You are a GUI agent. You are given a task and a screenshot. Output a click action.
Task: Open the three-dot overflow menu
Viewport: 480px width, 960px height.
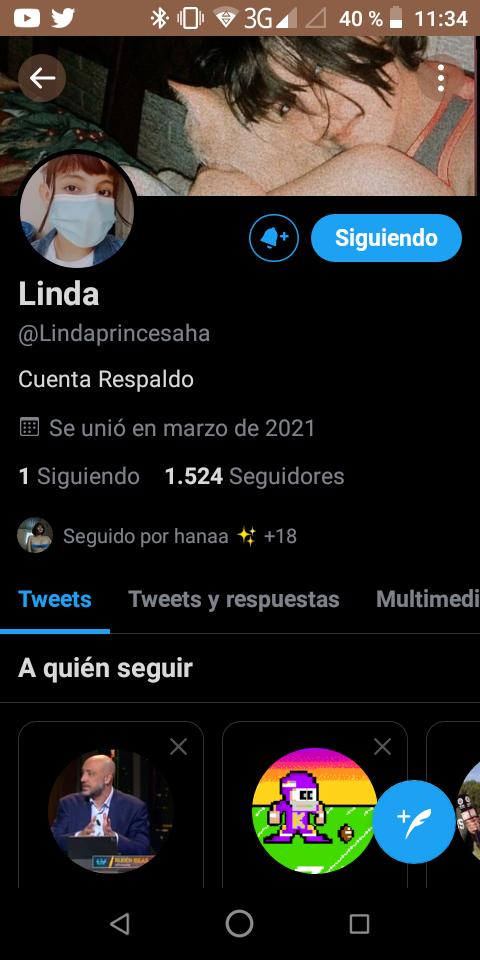440,78
